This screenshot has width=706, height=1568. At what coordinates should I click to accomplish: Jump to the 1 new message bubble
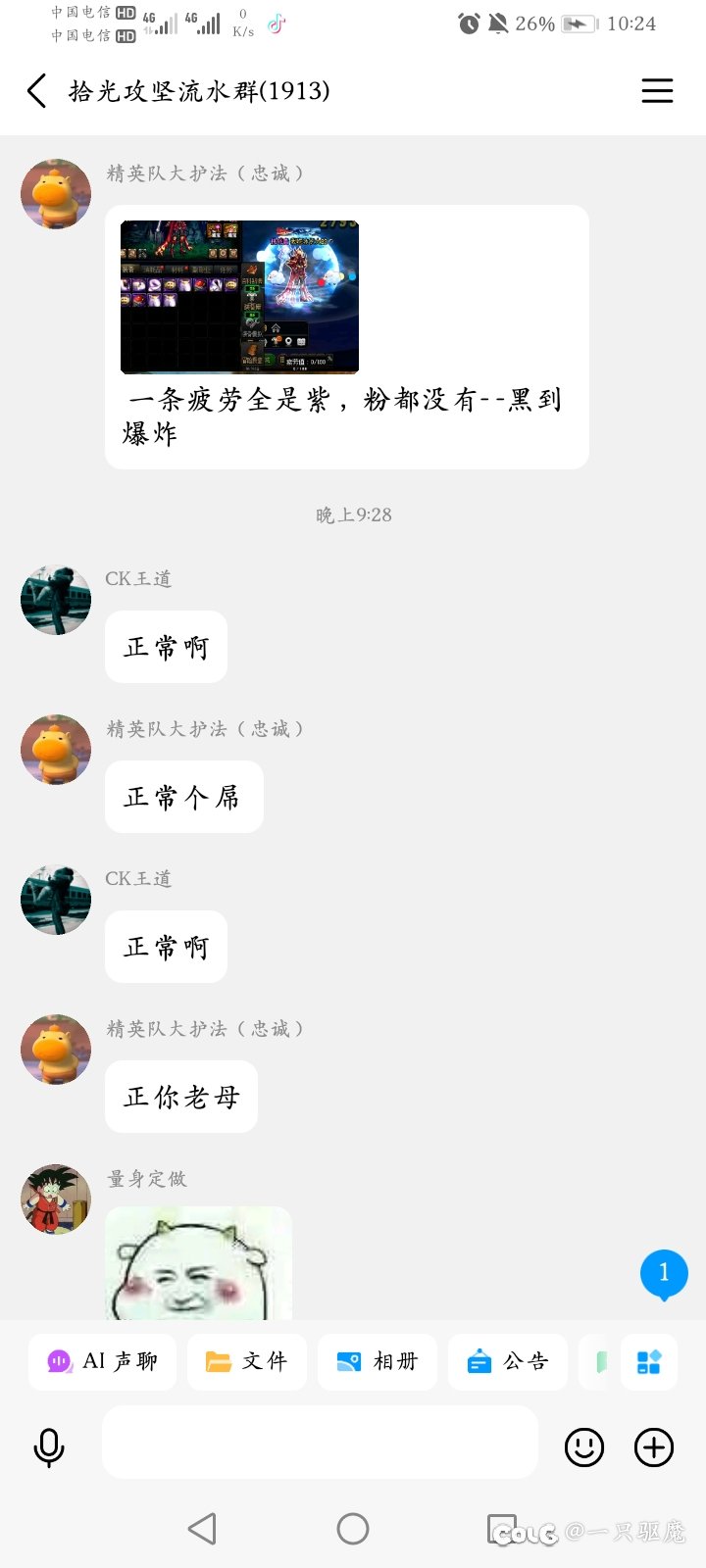tap(664, 1274)
